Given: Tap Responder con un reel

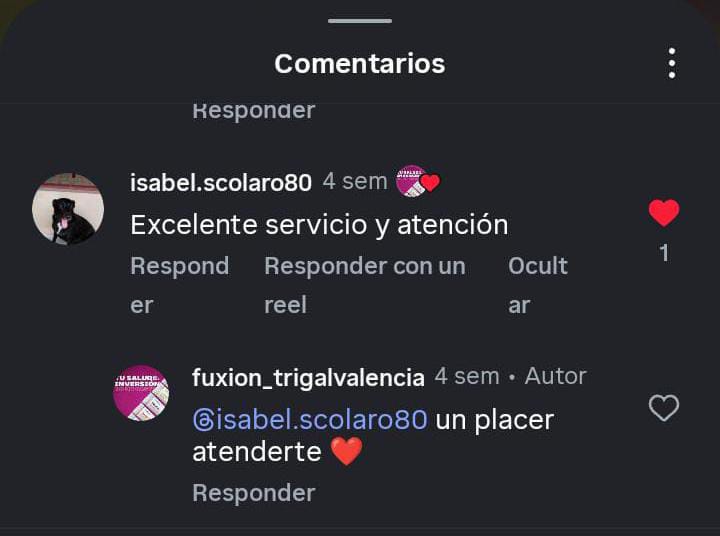Looking at the screenshot, I should tap(364, 284).
